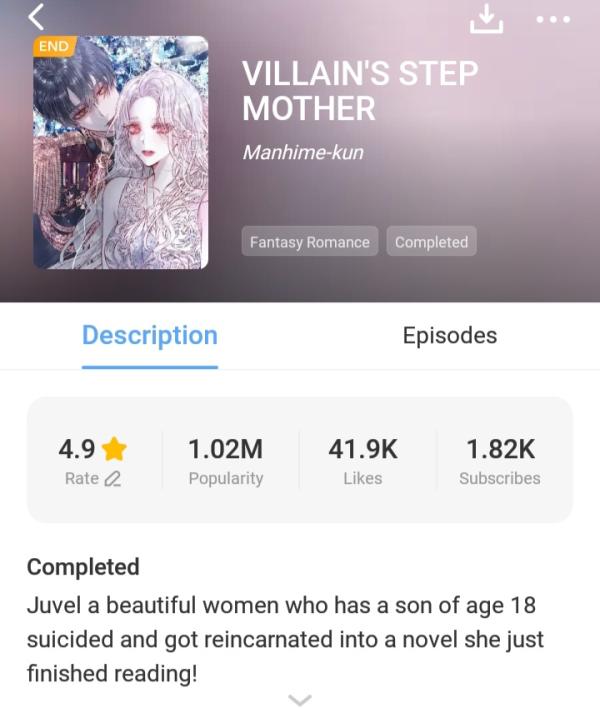Open author Manhime-kun's page
600x708 pixels.
(302, 153)
